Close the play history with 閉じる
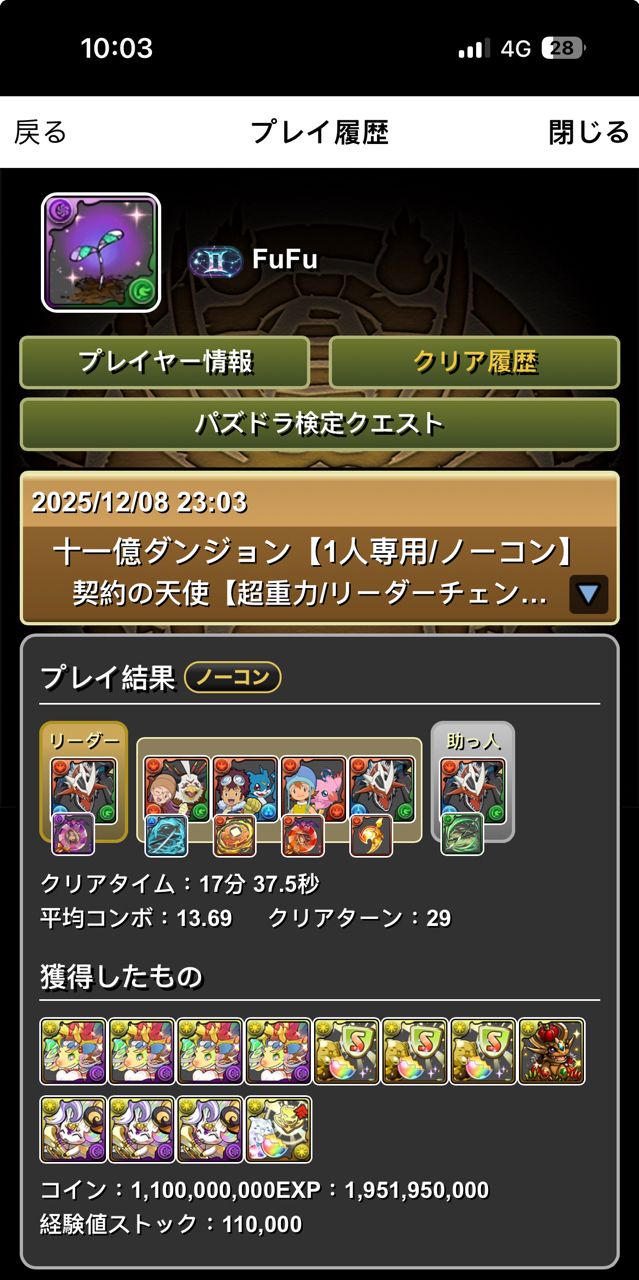This screenshot has width=639, height=1280. pos(588,132)
